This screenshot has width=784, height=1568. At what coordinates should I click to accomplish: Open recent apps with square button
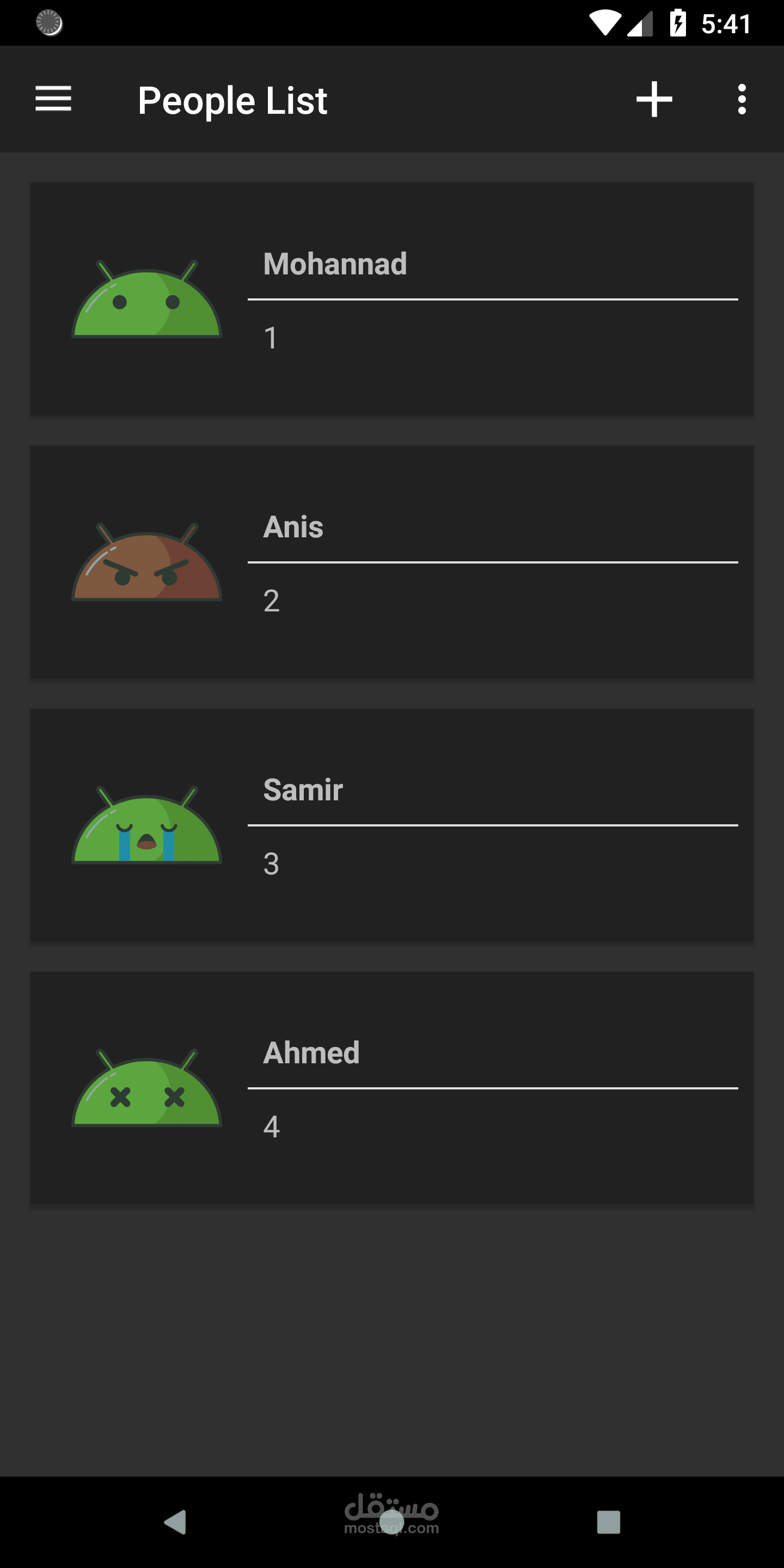coord(609,1522)
